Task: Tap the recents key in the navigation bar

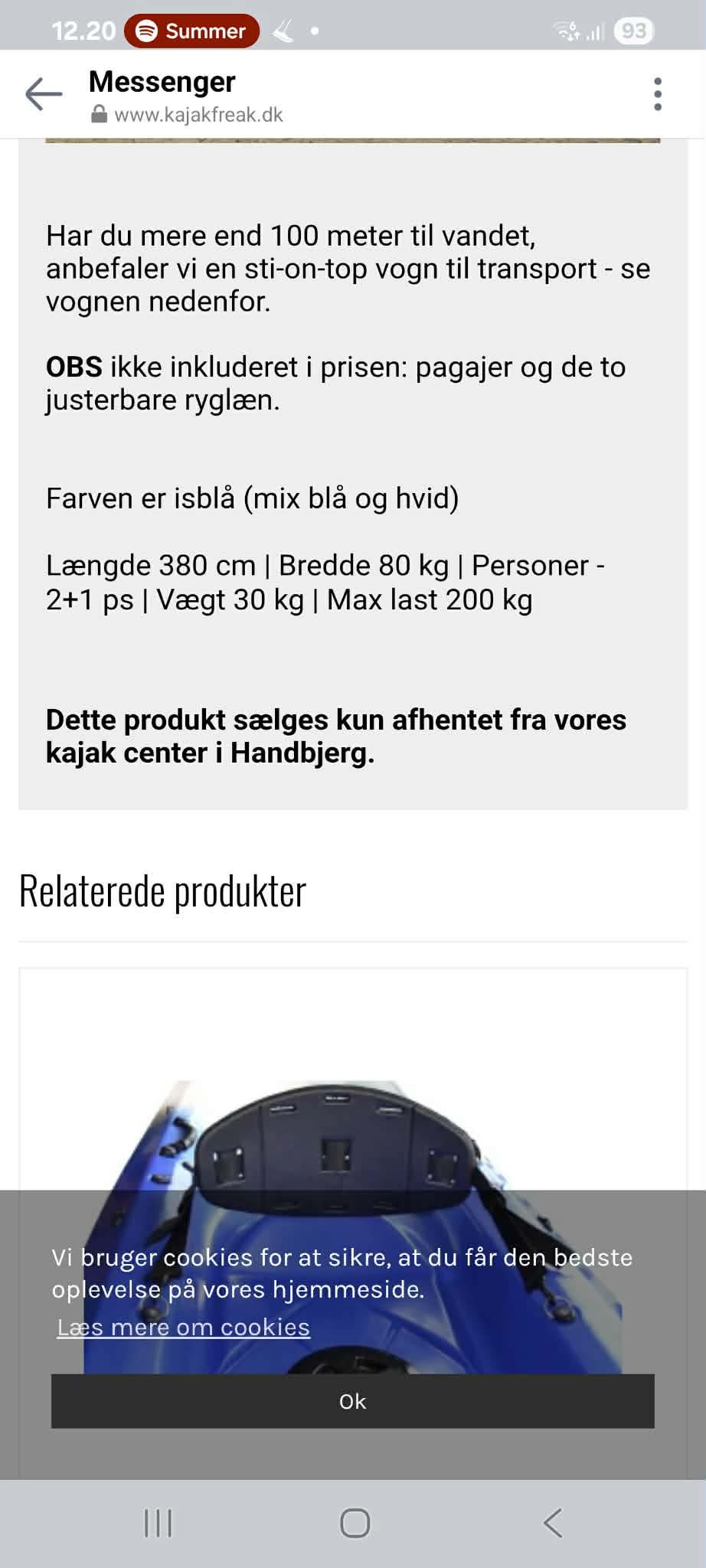Action: pos(156,1524)
